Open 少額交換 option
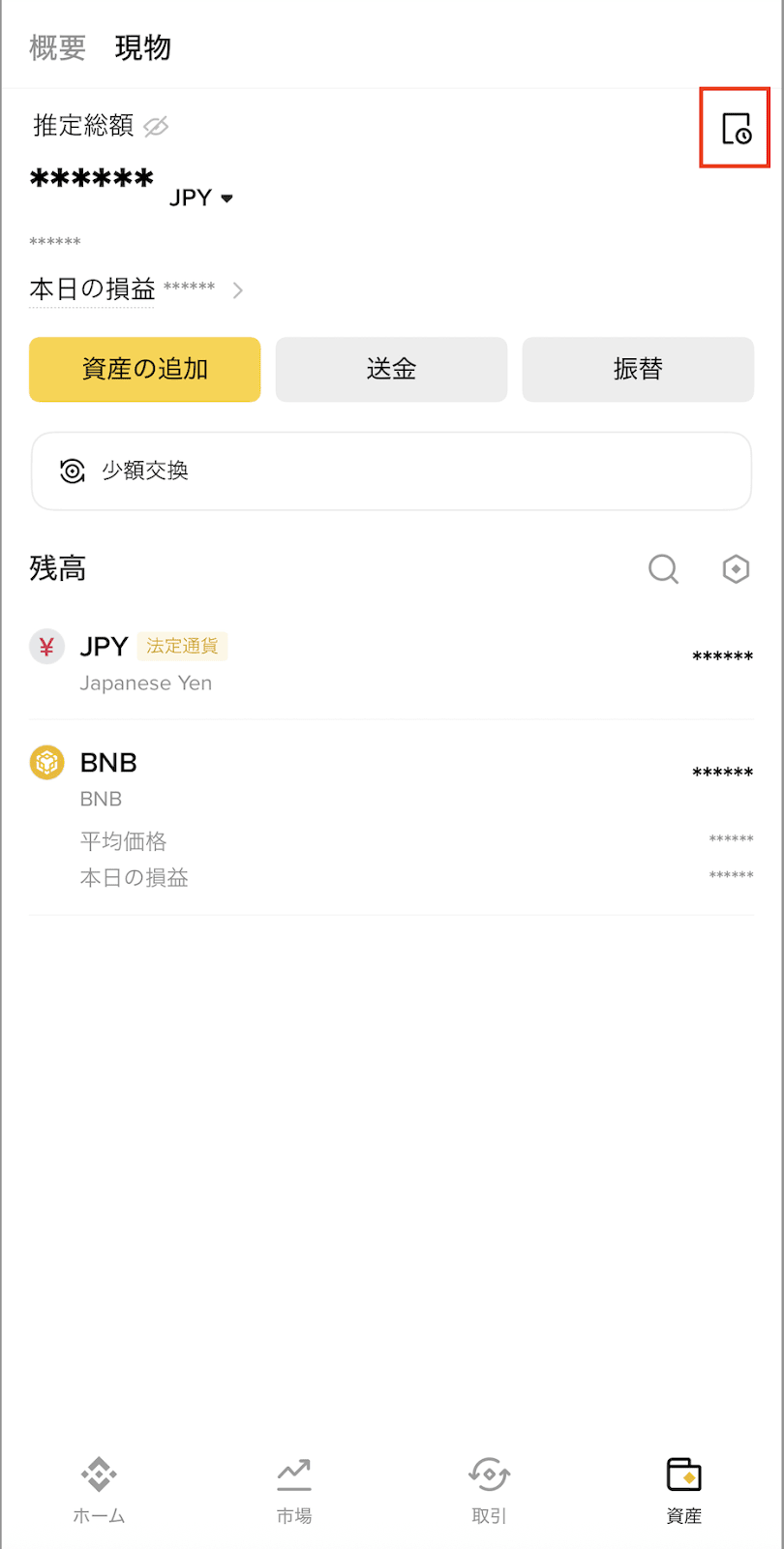Screen dimensions: 784x1549 click(391, 471)
